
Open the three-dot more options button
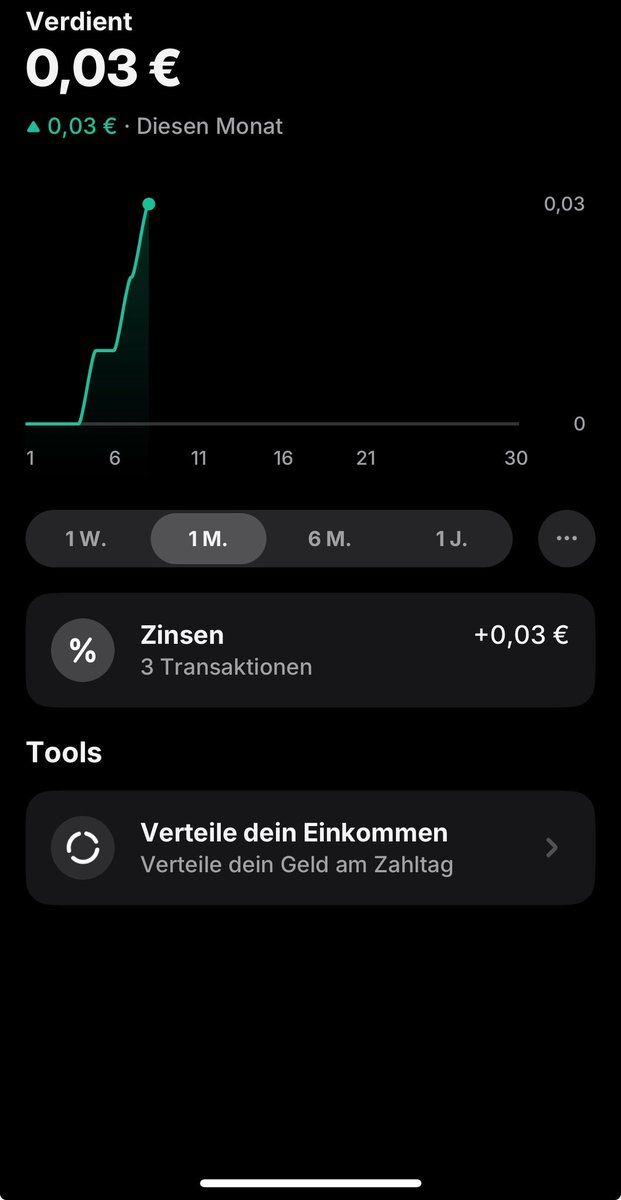point(567,539)
